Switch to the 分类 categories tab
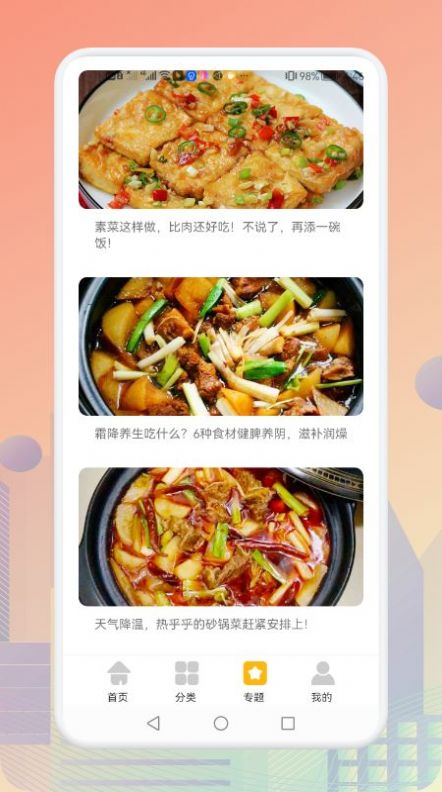The height and width of the screenshot is (792, 442). point(186,681)
